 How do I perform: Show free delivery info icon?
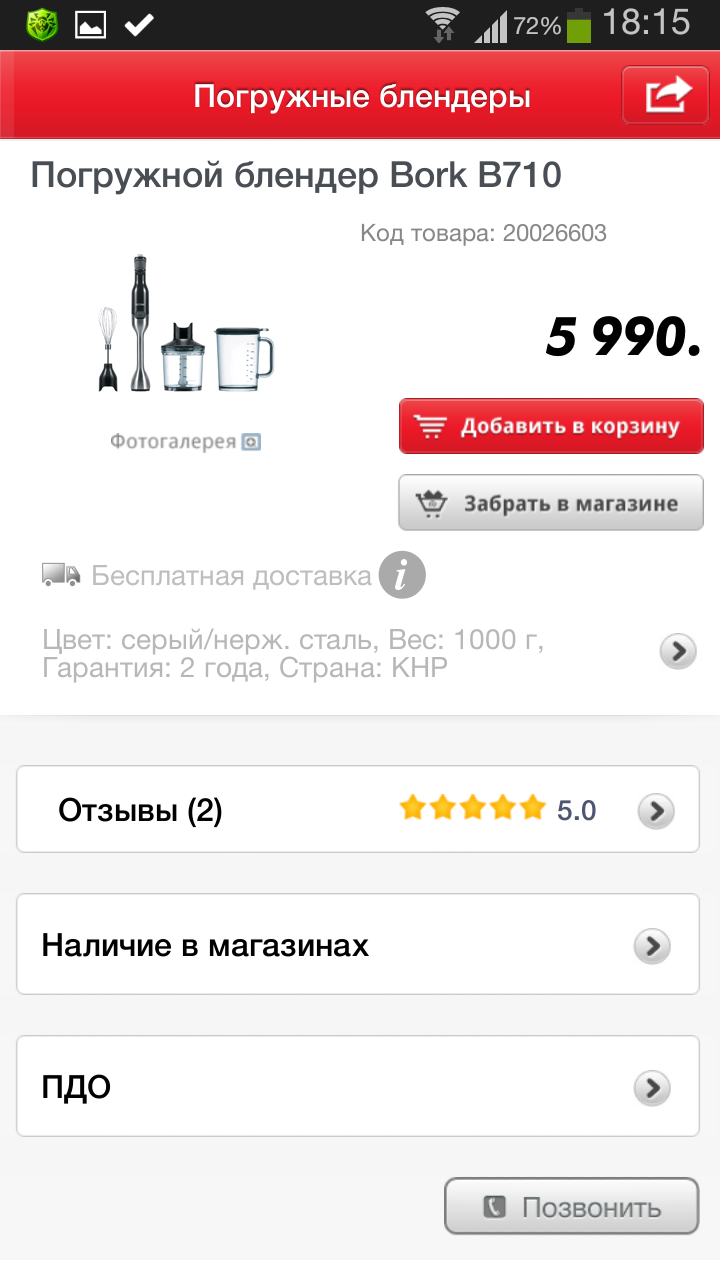(x=402, y=576)
